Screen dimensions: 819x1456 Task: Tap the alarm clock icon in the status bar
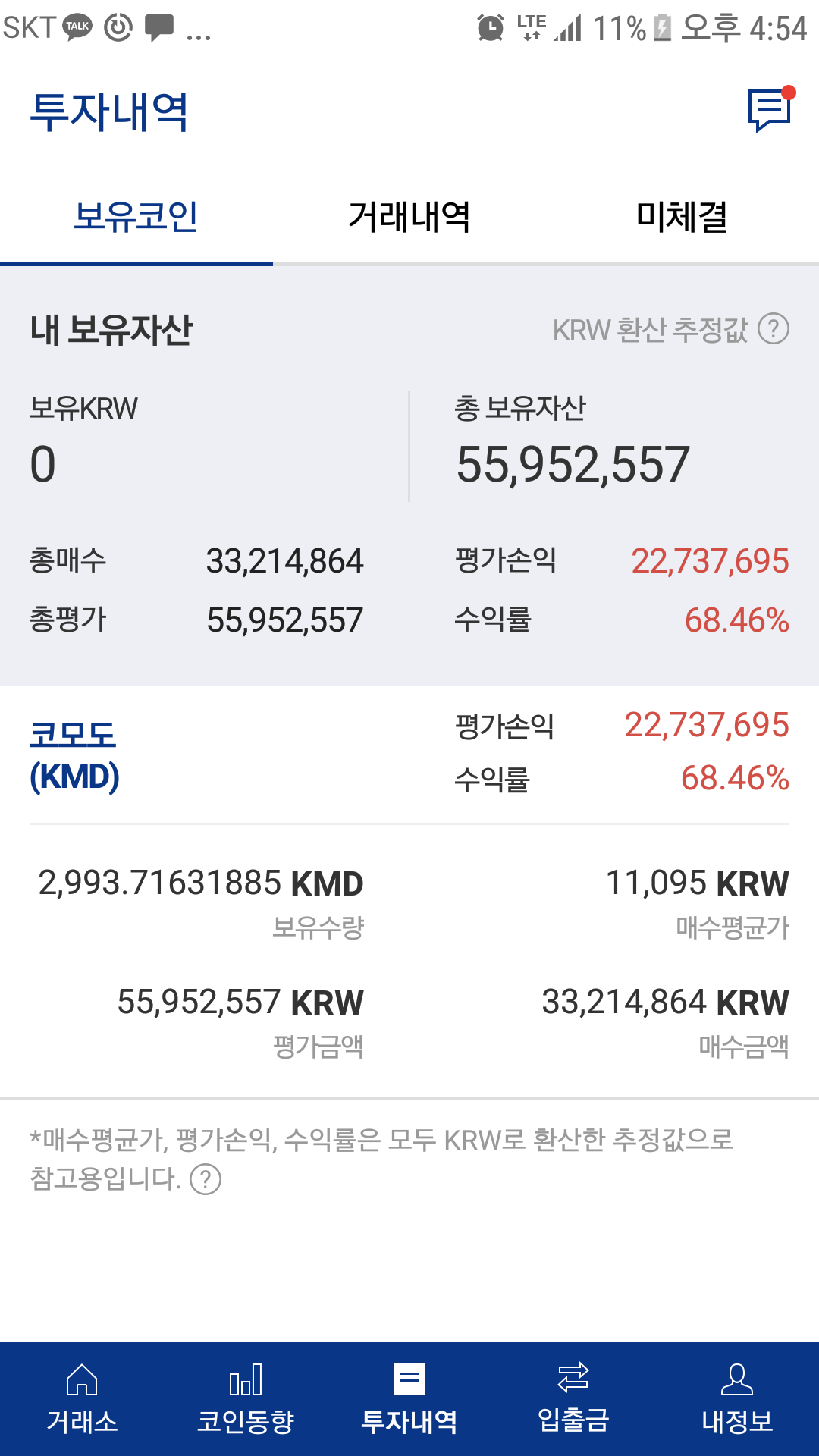(490, 27)
